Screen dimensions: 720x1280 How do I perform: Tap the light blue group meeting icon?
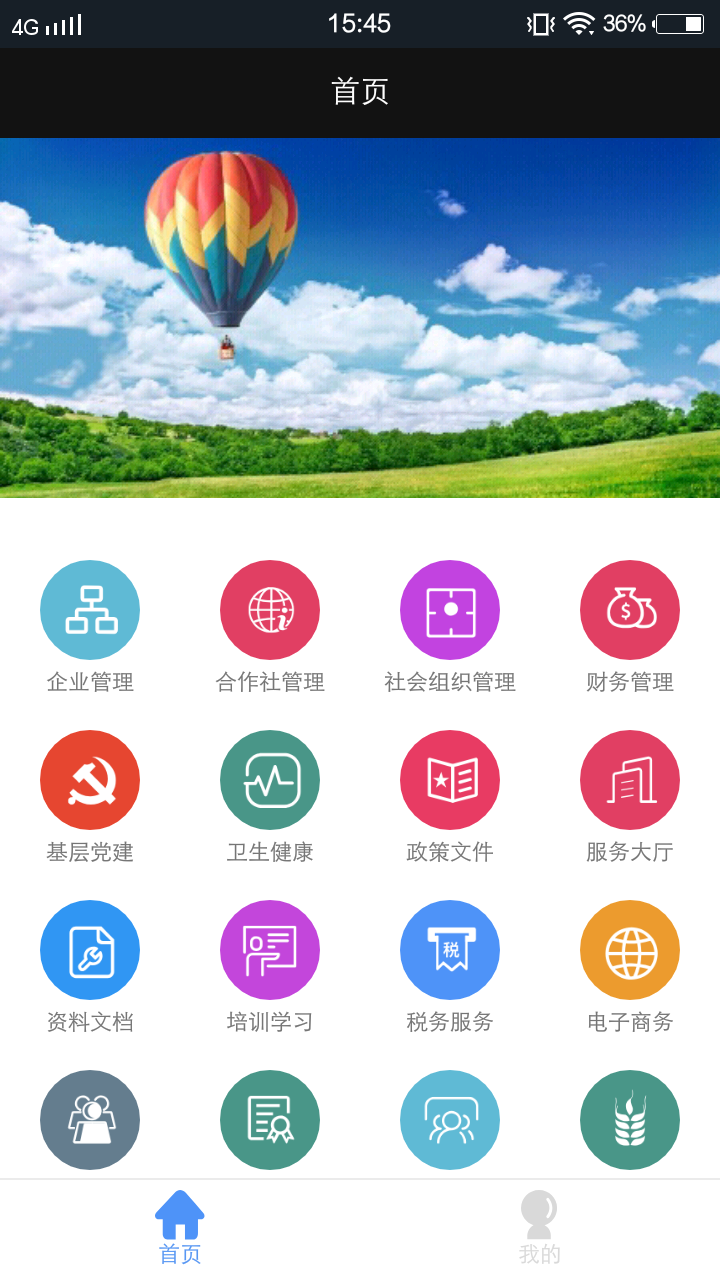tap(450, 1119)
